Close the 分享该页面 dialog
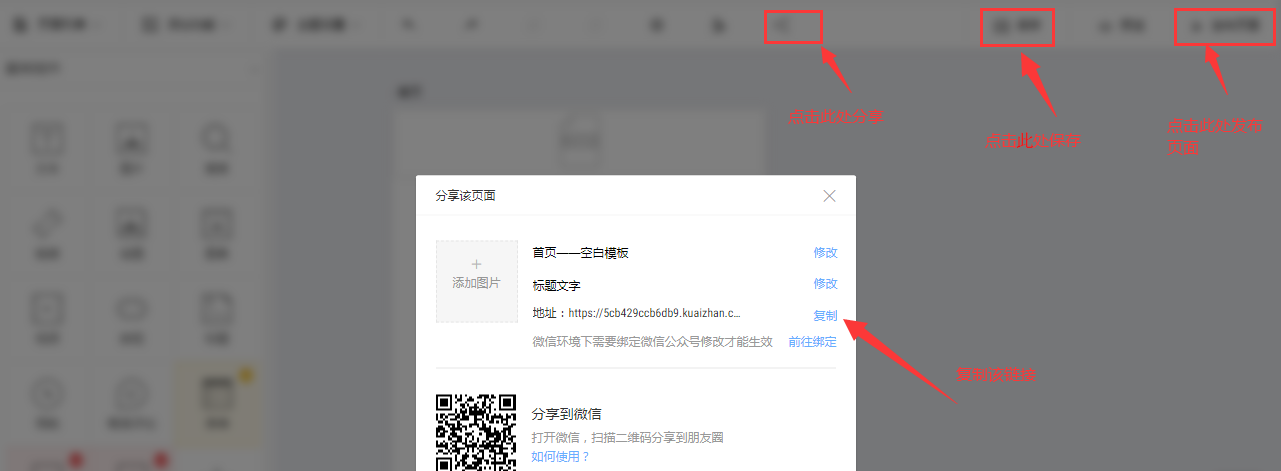The image size is (1281, 471). pos(829,196)
